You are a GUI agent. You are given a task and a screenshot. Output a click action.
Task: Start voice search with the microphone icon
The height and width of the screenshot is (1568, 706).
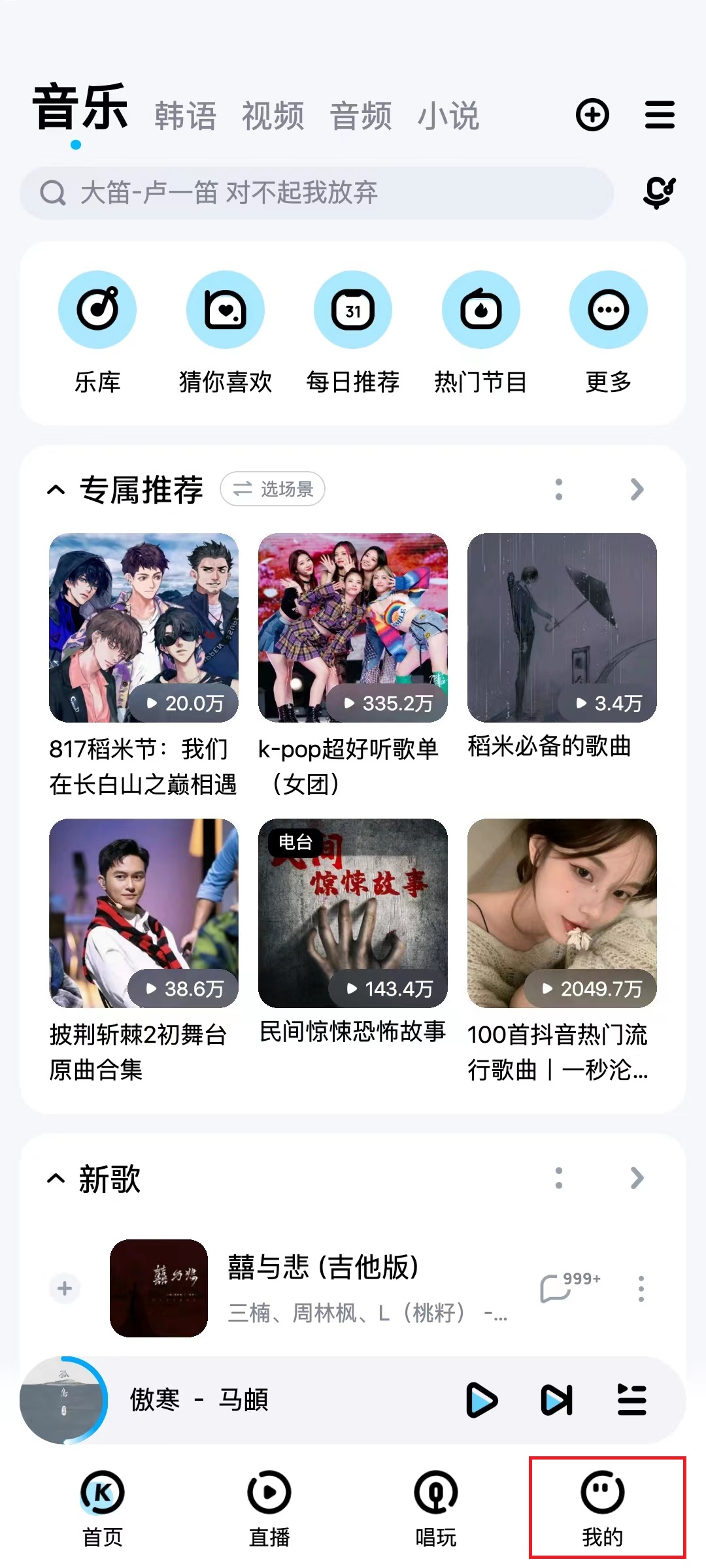point(658,192)
